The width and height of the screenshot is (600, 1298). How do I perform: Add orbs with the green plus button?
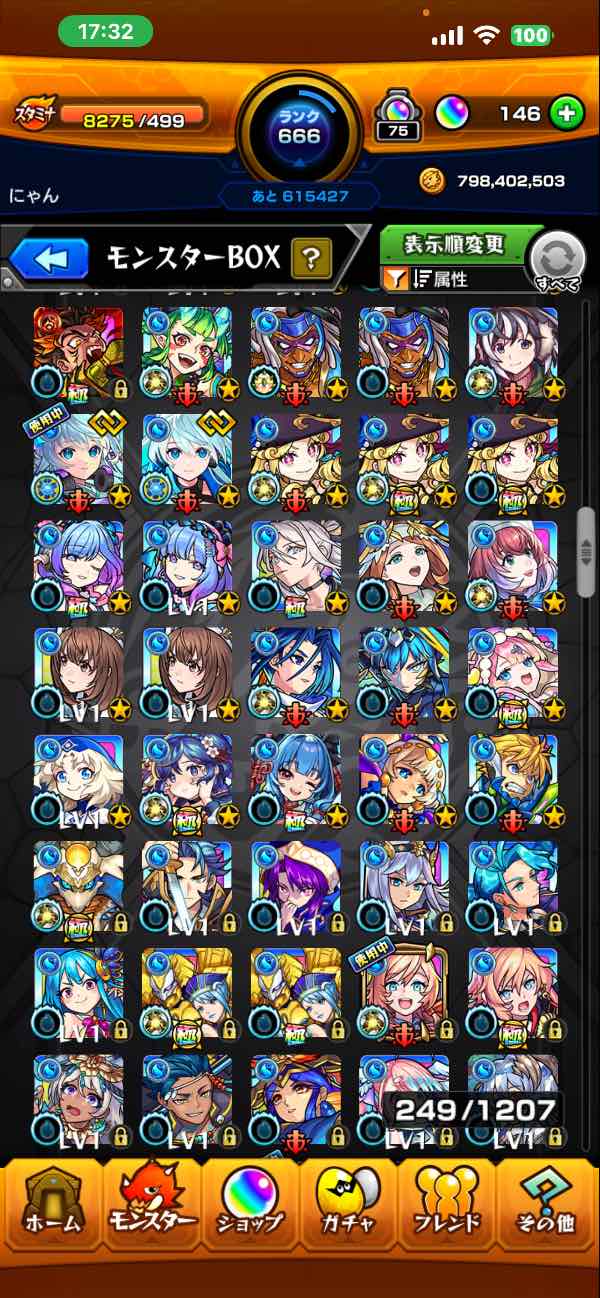pyautogui.click(x=567, y=113)
